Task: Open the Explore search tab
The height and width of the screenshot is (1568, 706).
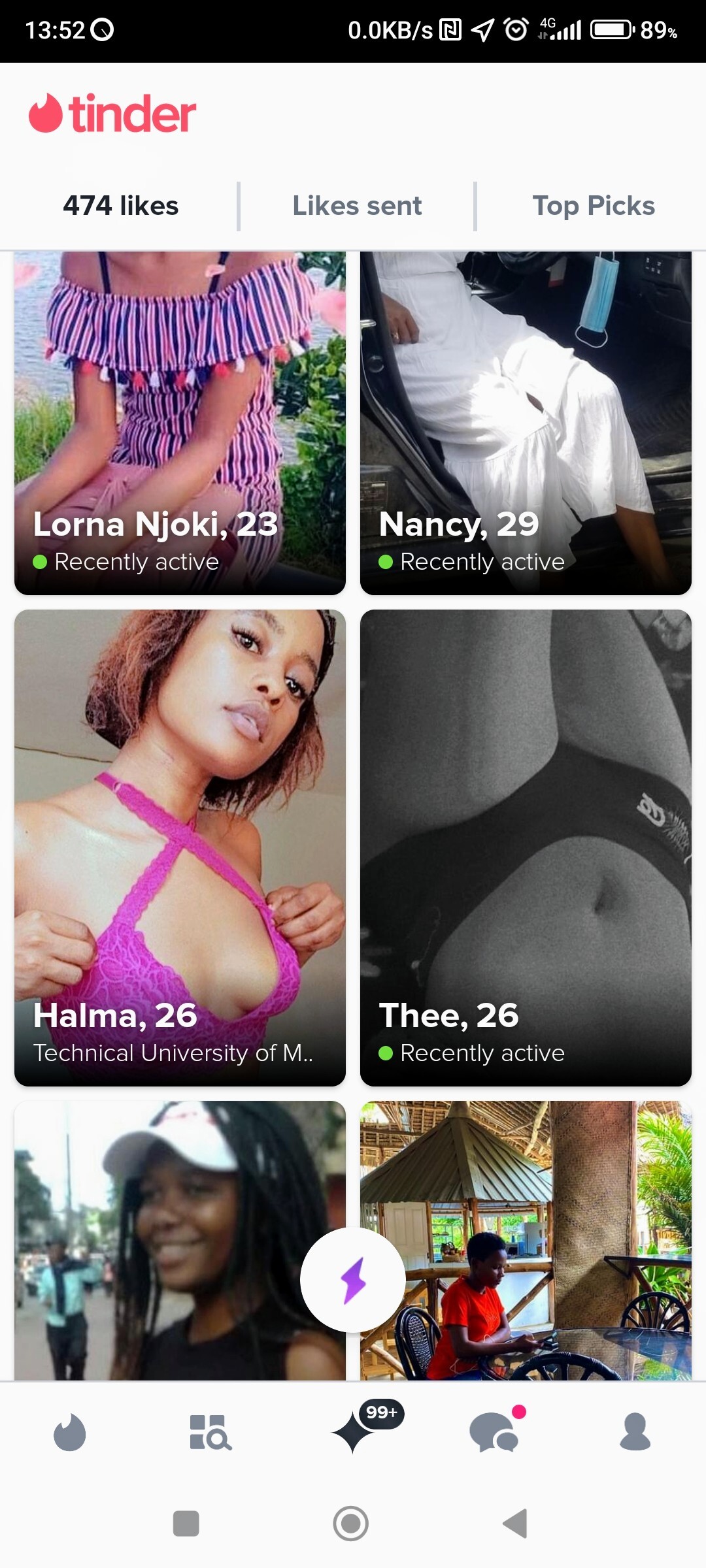Action: [210, 1432]
